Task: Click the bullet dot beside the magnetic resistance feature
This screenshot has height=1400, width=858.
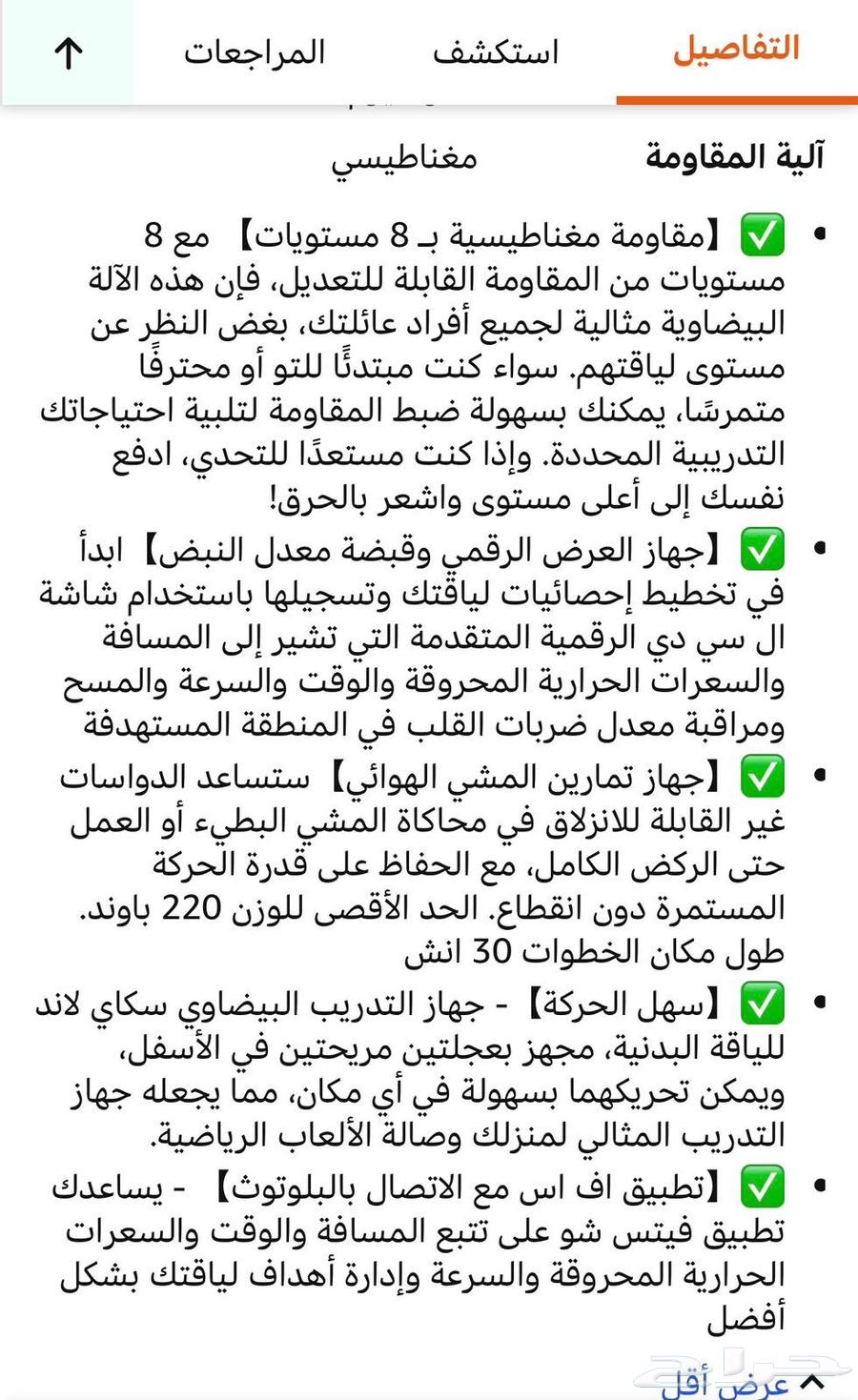Action: 818,232
